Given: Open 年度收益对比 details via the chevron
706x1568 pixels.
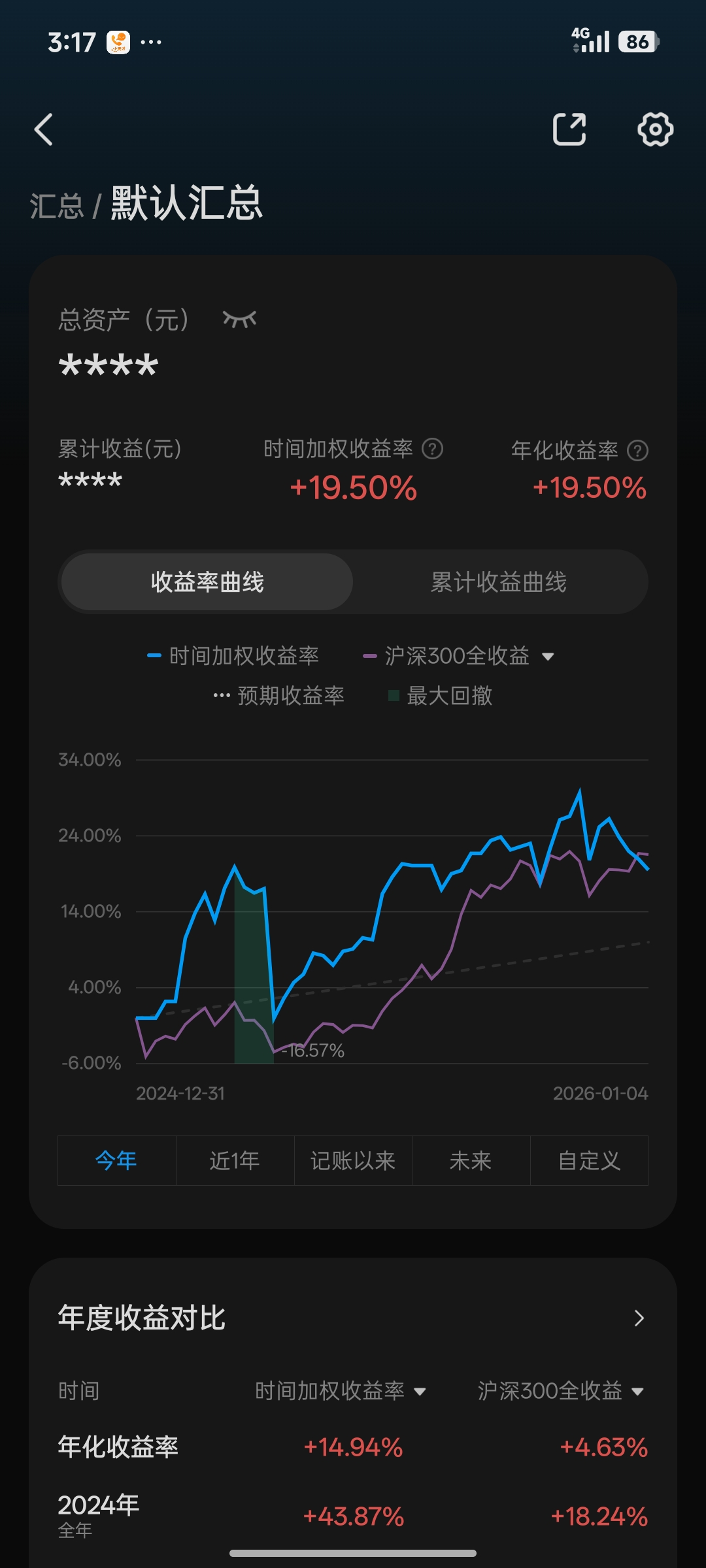Looking at the screenshot, I should point(639,1318).
